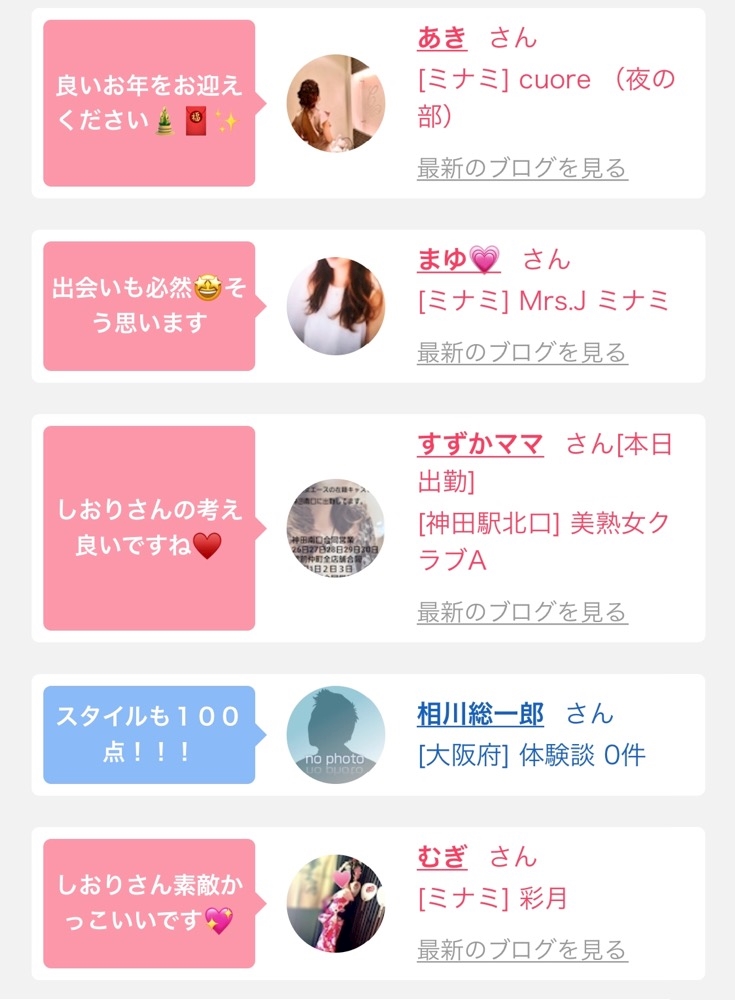The height and width of the screenshot is (1000, 735).
Task: View latest blog link under まゆ
Action: (x=522, y=353)
